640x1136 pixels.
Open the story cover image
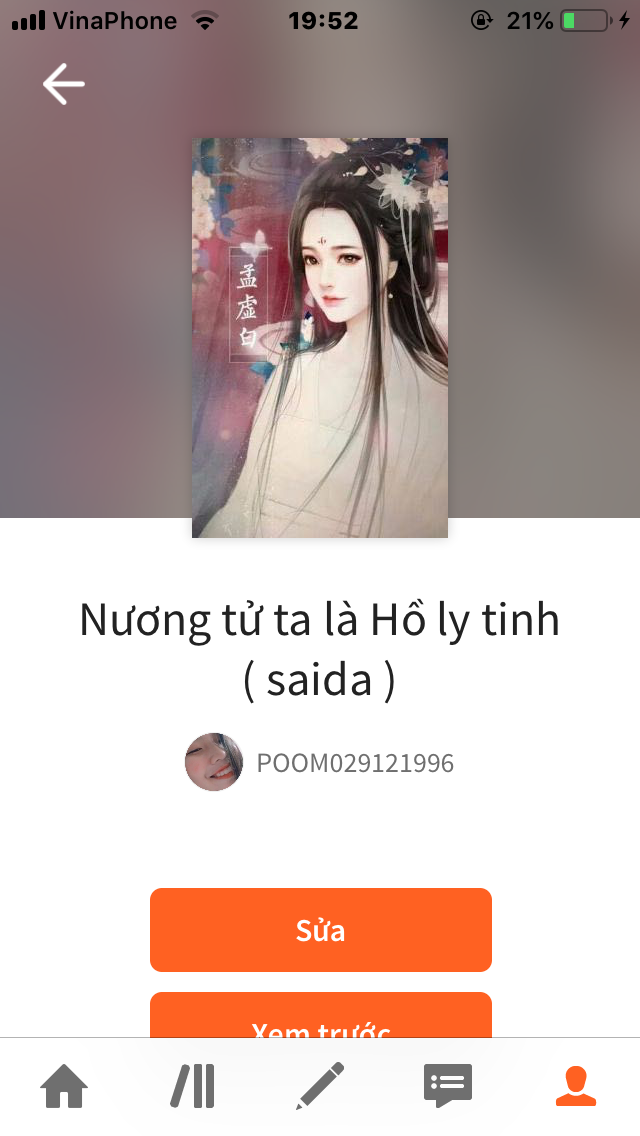coord(320,338)
